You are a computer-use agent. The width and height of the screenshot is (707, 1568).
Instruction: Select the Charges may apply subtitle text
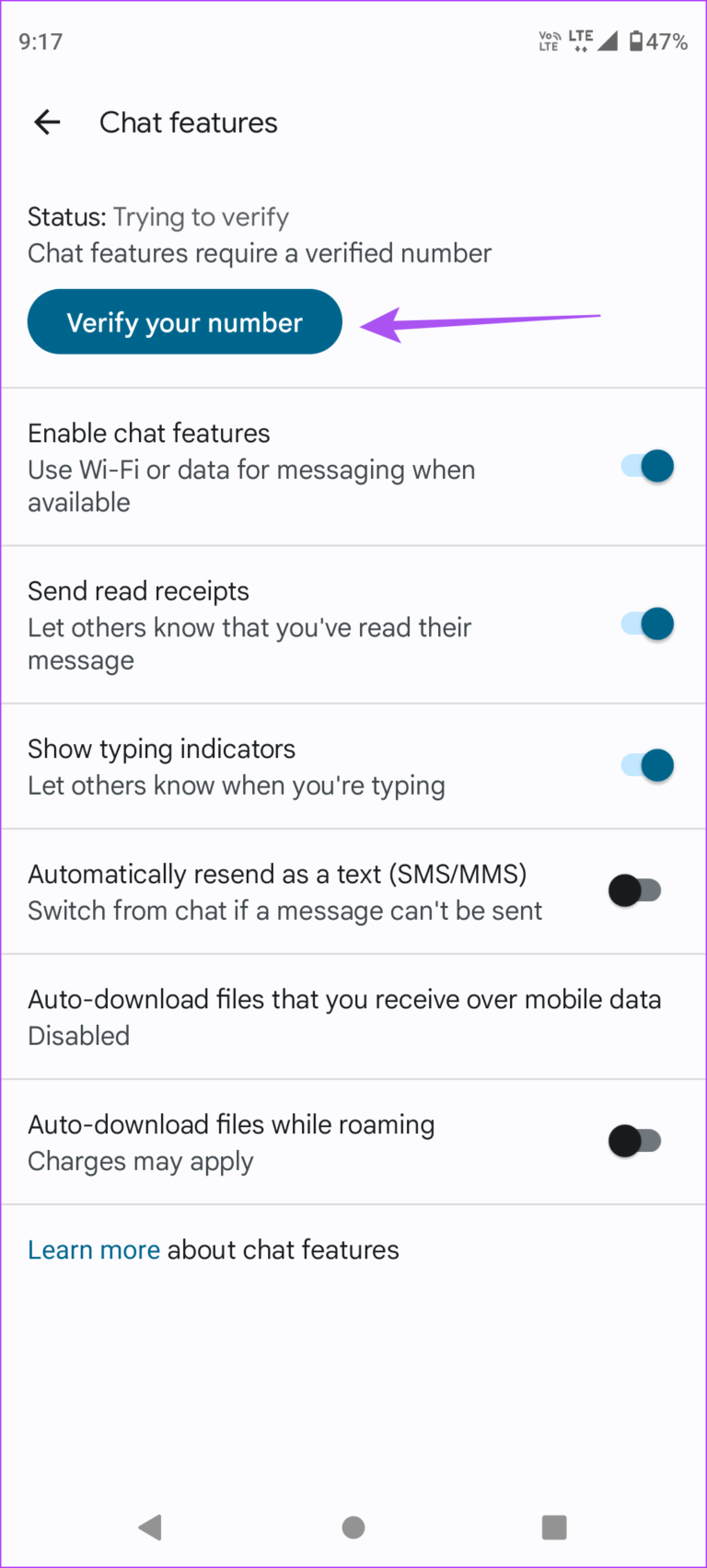[x=140, y=1161]
